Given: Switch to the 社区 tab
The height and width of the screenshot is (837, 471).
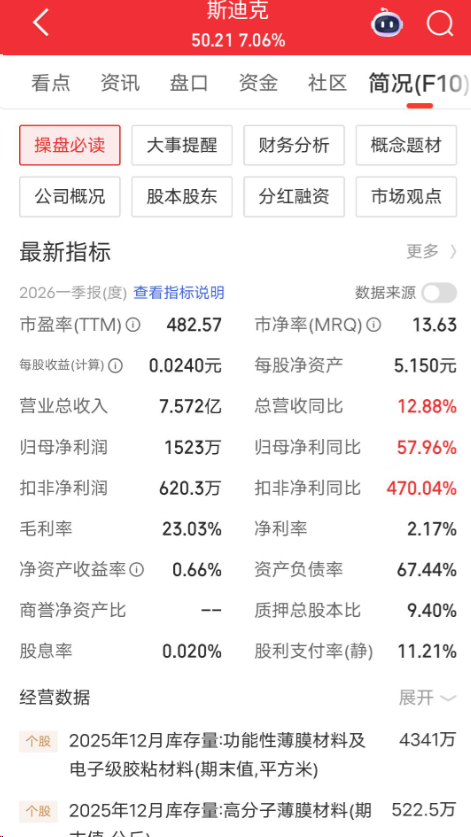Looking at the screenshot, I should 327,84.
